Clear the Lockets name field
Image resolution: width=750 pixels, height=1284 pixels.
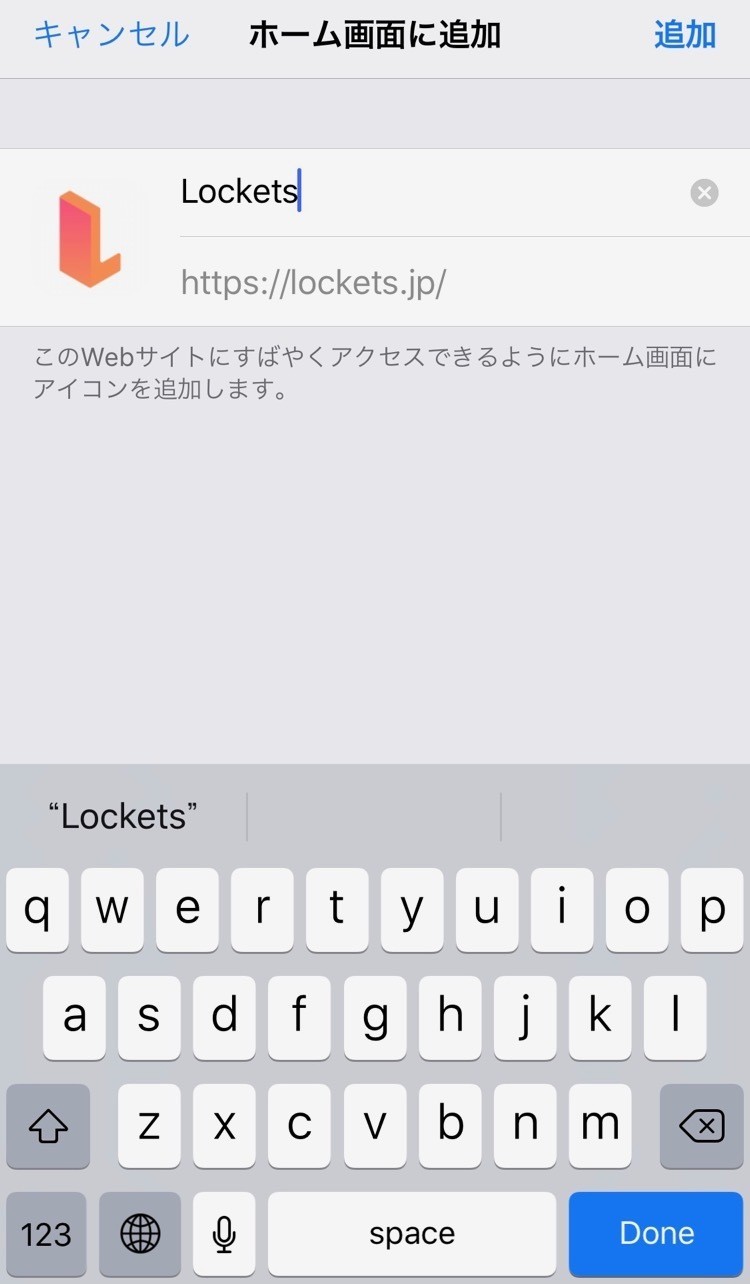pyautogui.click(x=704, y=193)
